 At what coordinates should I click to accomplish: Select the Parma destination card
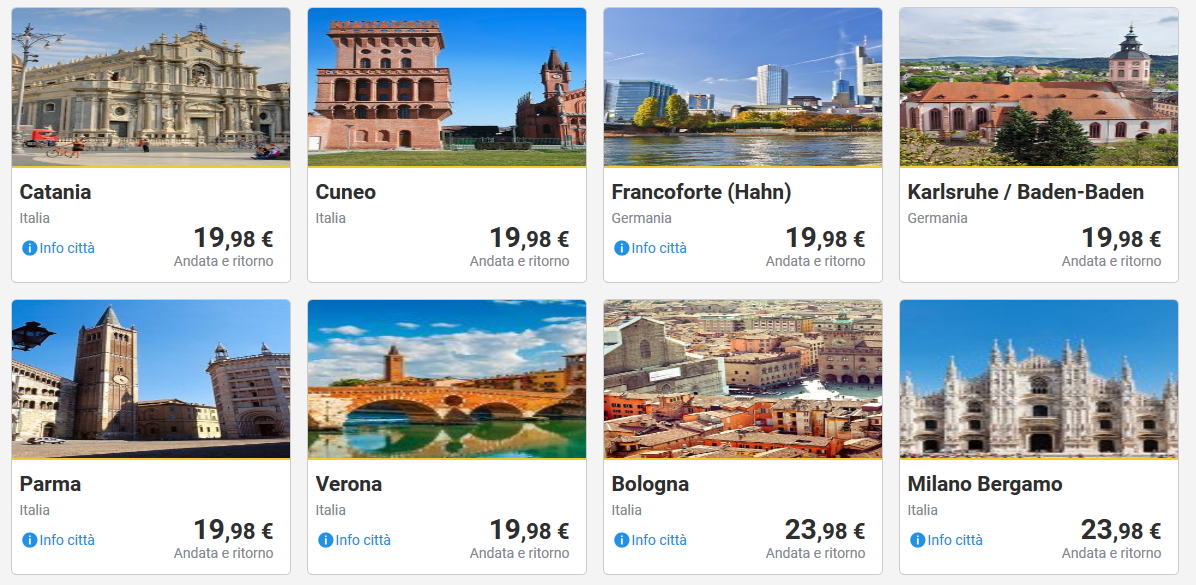pos(151,380)
